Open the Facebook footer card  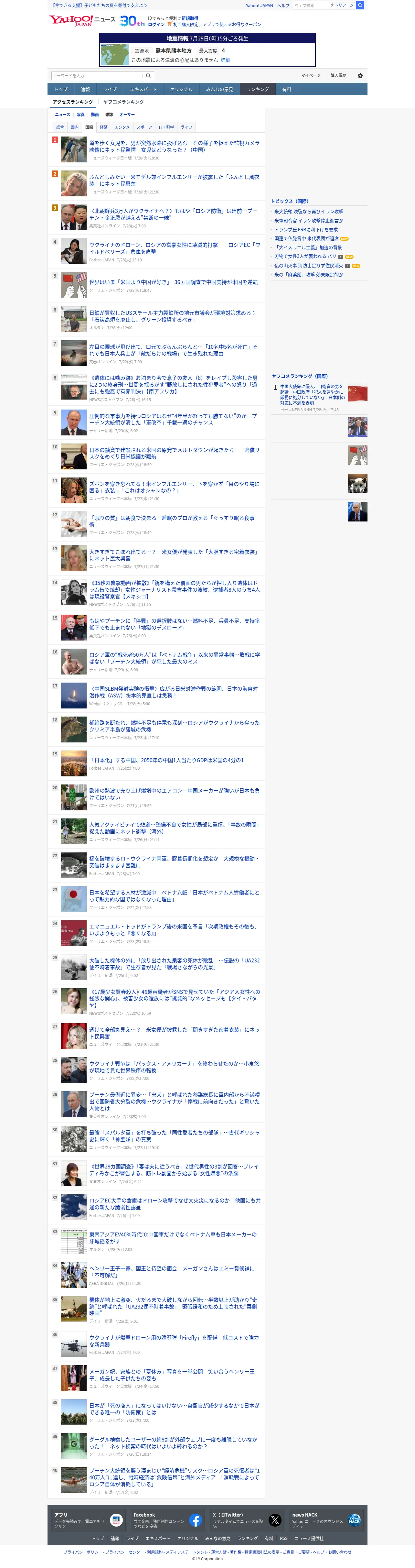tap(167, 1520)
